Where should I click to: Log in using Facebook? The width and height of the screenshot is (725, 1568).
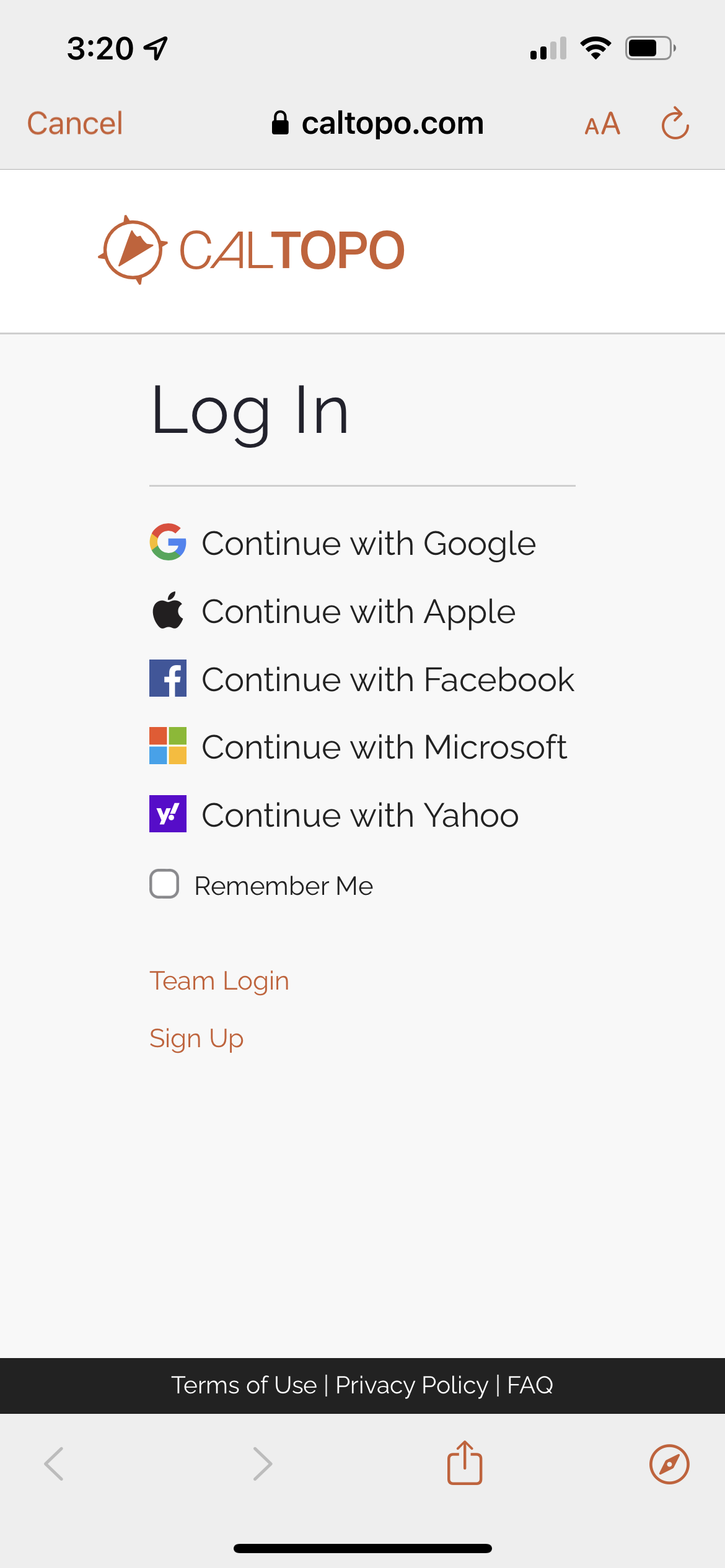[x=362, y=679]
